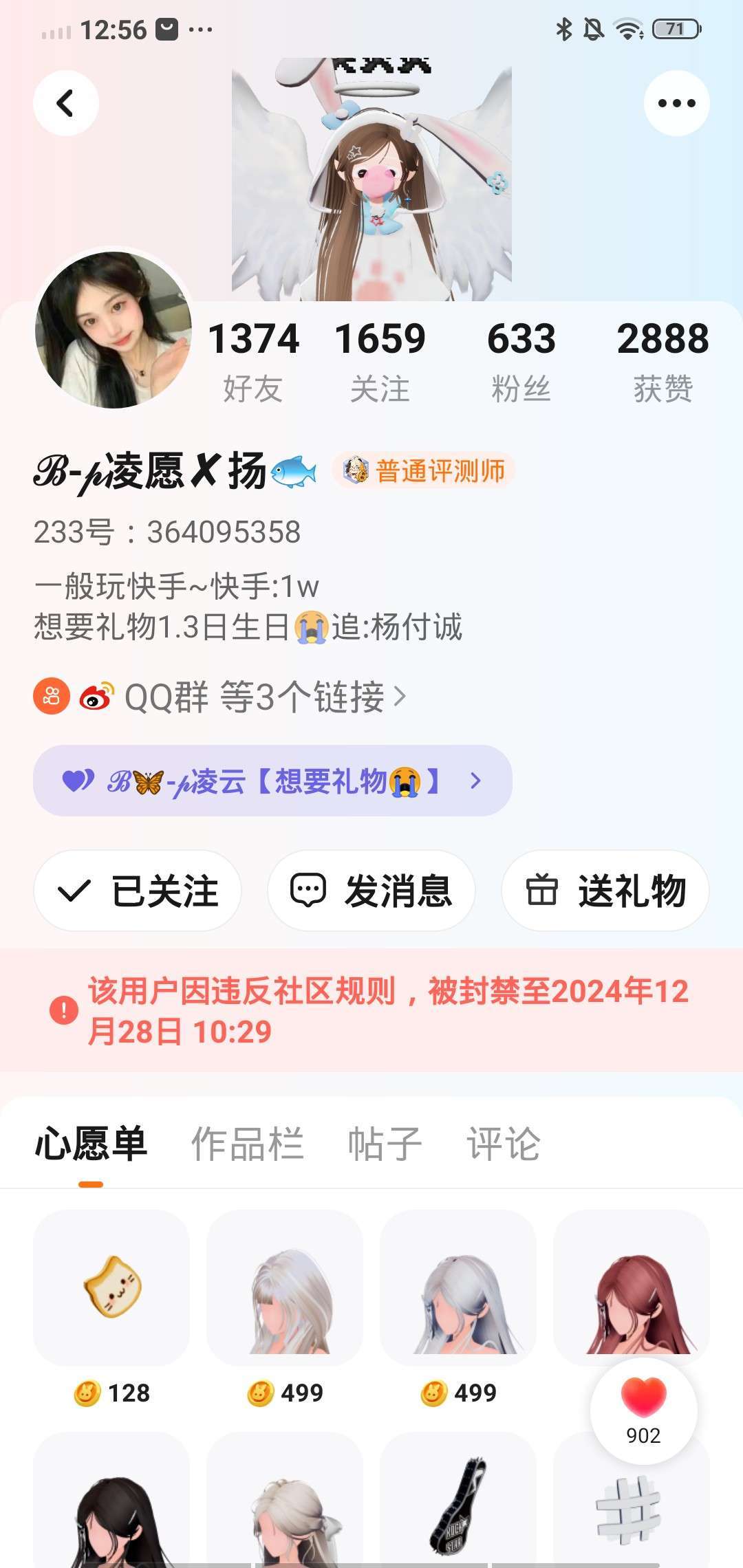
Task: Tap the floating heart with 902 likes
Action: click(x=643, y=1410)
